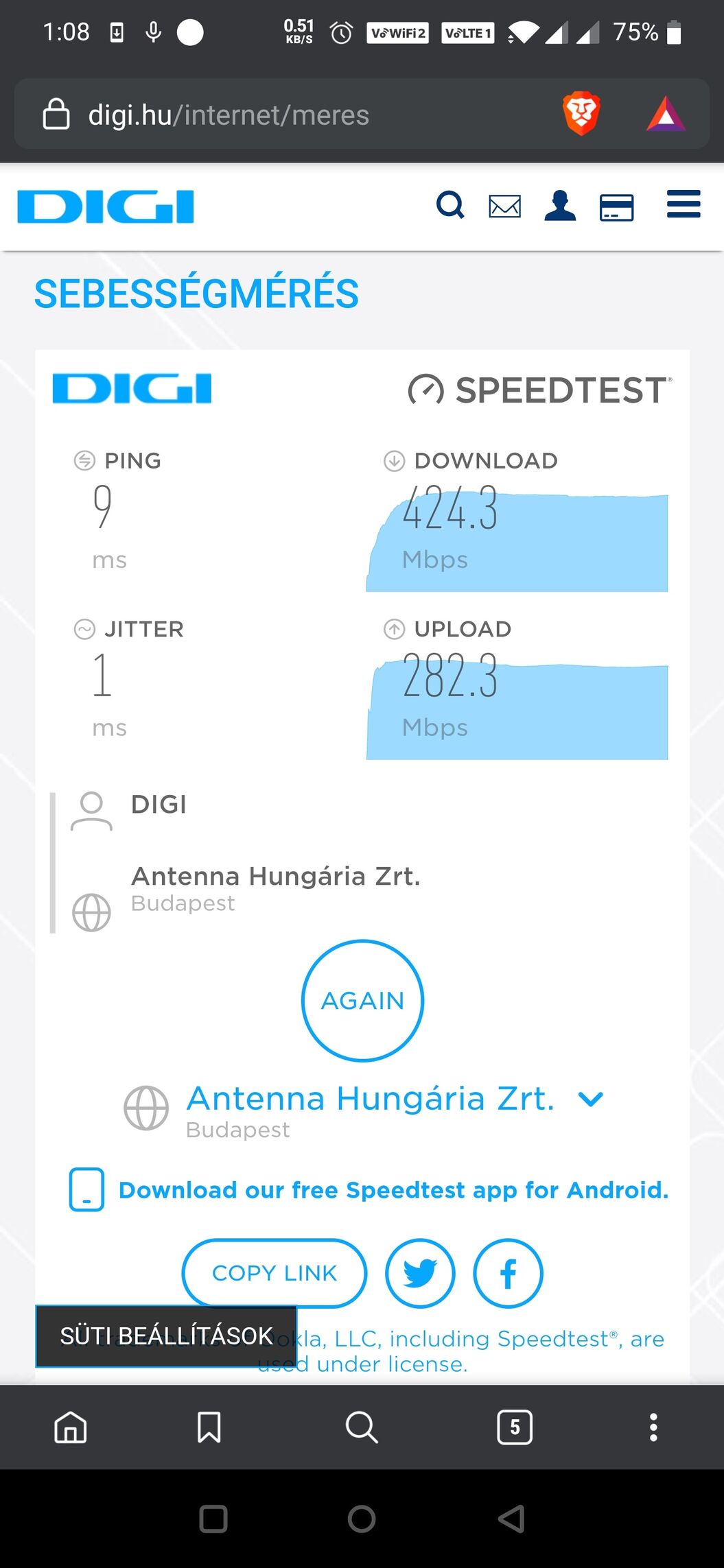Image resolution: width=724 pixels, height=1568 pixels.
Task: Open SÜTI BEÁLLÍTÁSOK cookie settings
Action: [166, 1336]
